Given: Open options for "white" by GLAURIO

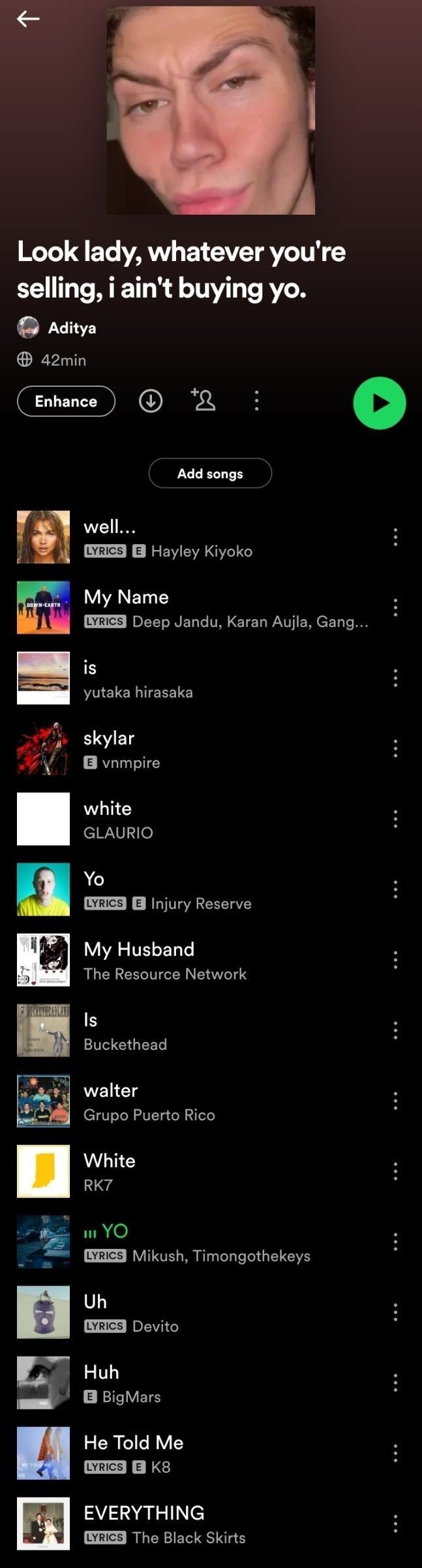Looking at the screenshot, I should tap(395, 819).
